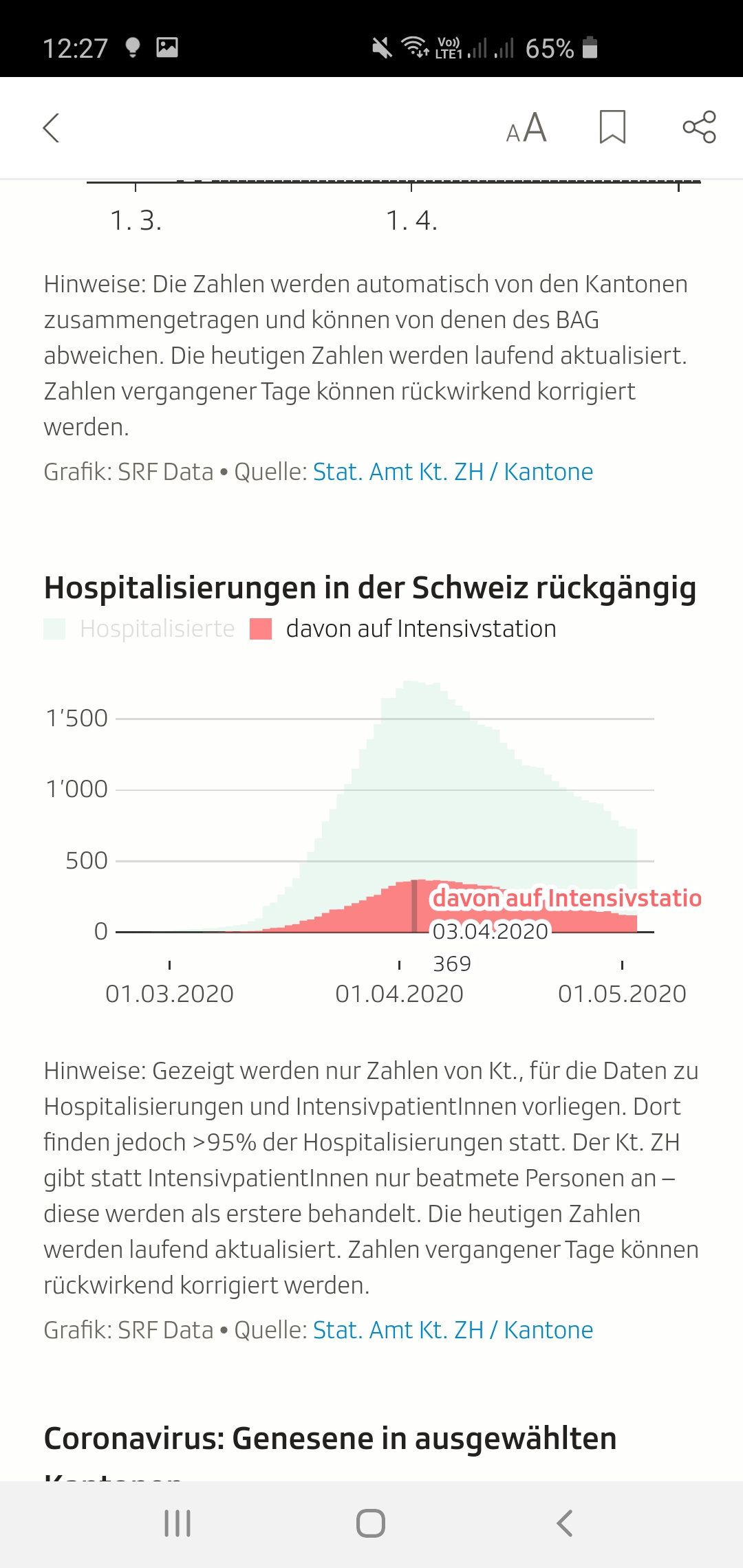Open recent apps from the navigation bar

[x=177, y=1523]
